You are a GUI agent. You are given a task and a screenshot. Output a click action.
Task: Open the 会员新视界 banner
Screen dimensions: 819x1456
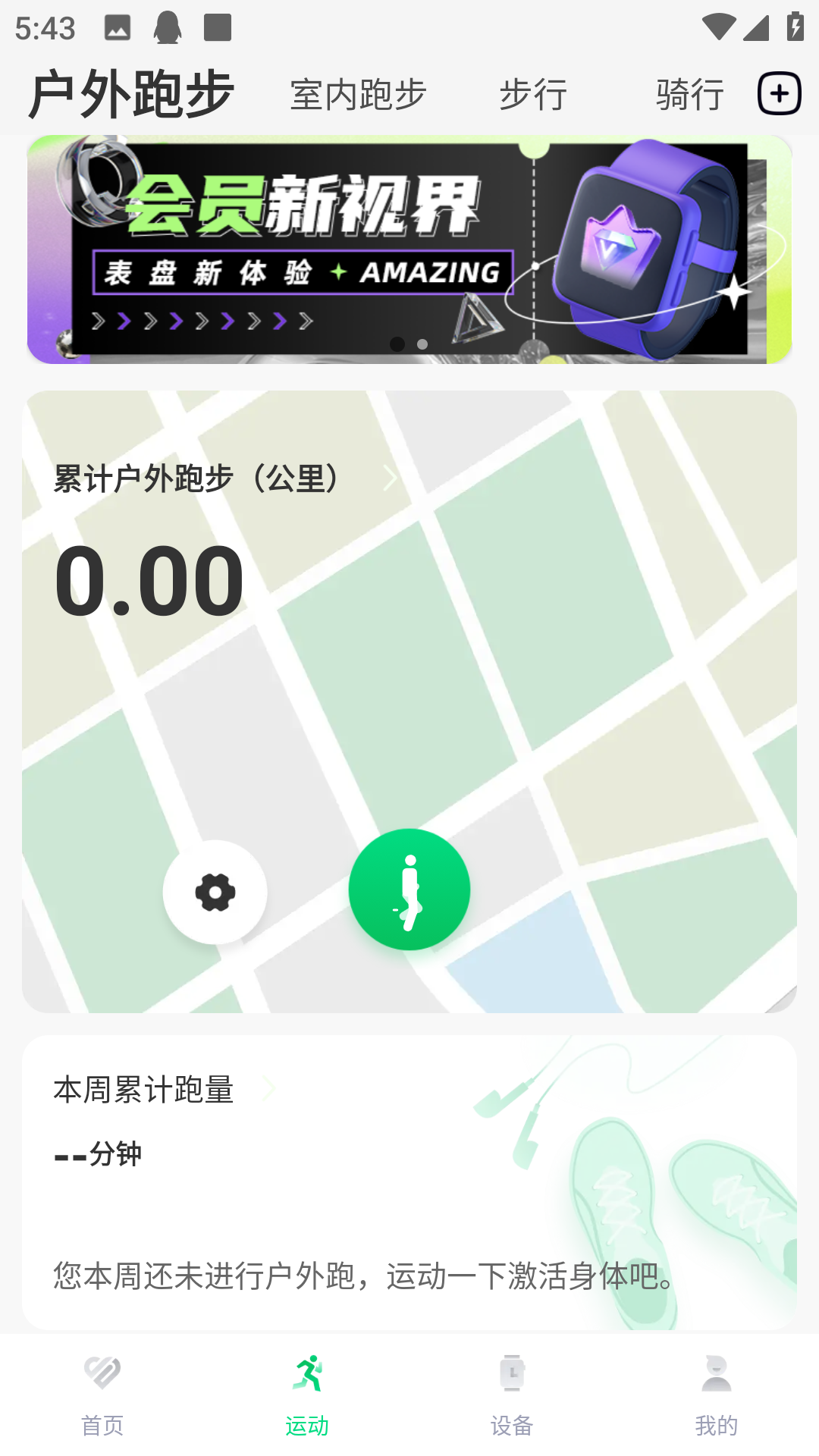(x=409, y=249)
